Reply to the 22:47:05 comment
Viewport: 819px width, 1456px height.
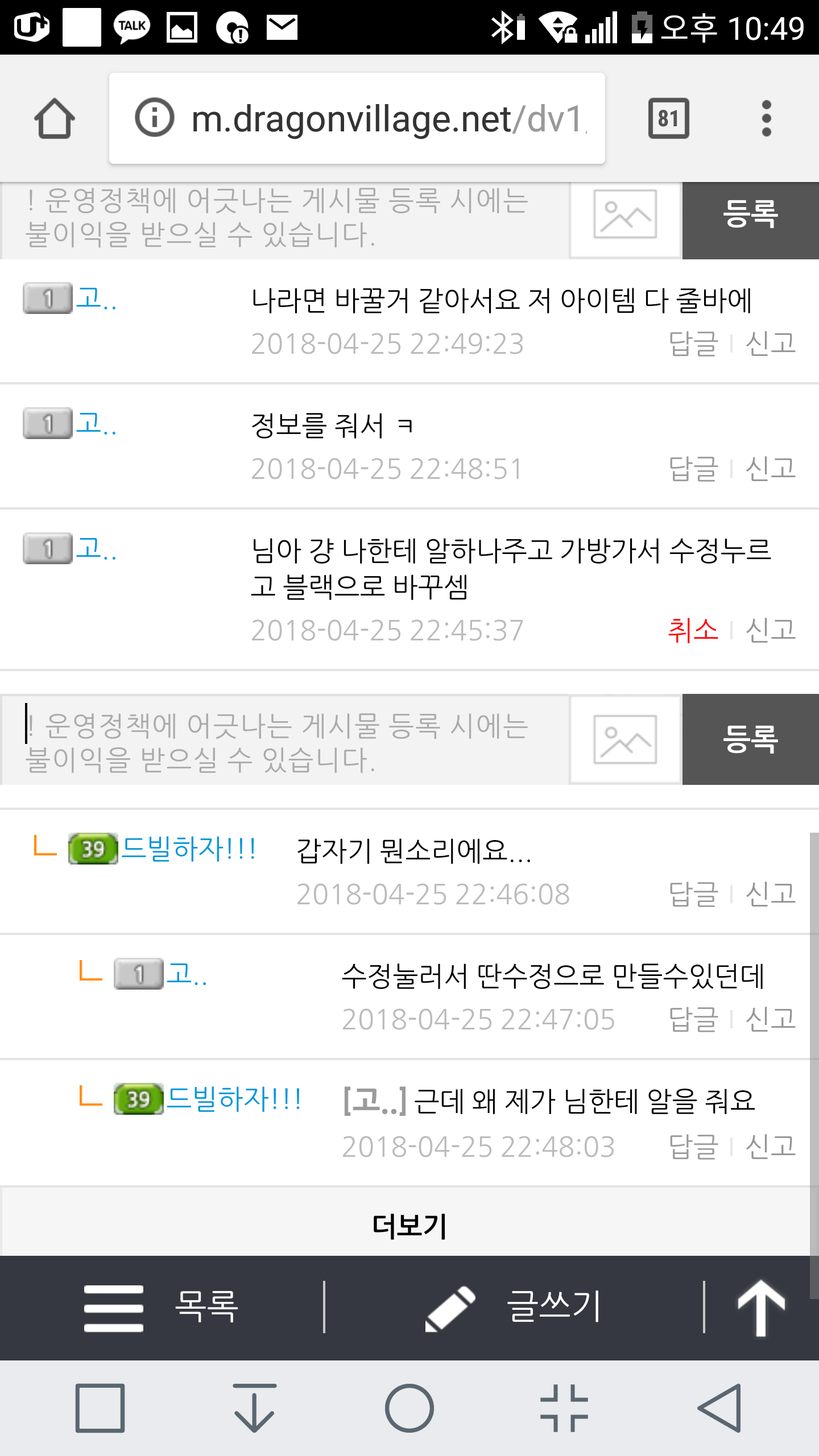(x=693, y=1019)
